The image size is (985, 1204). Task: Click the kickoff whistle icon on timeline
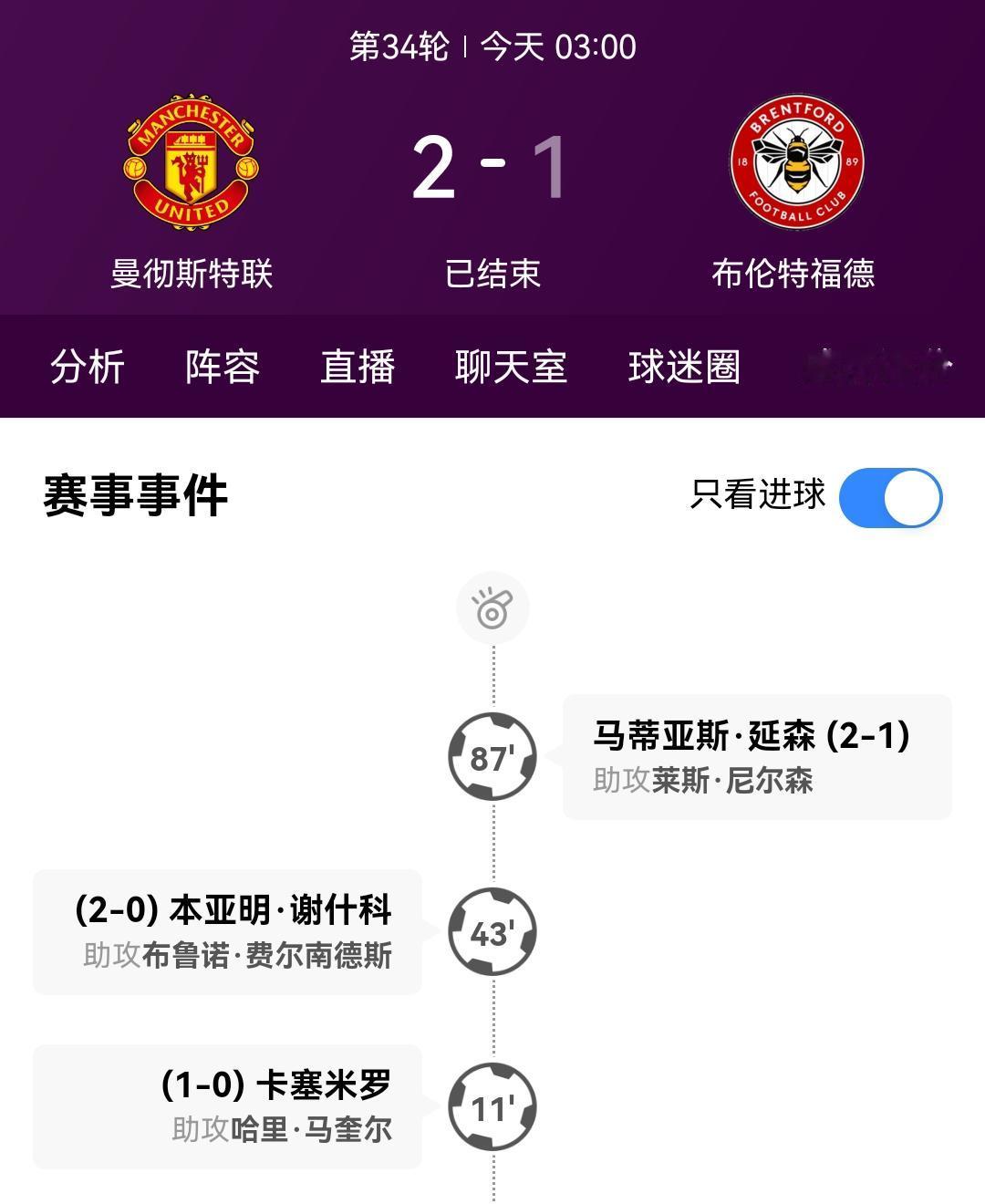click(x=493, y=607)
